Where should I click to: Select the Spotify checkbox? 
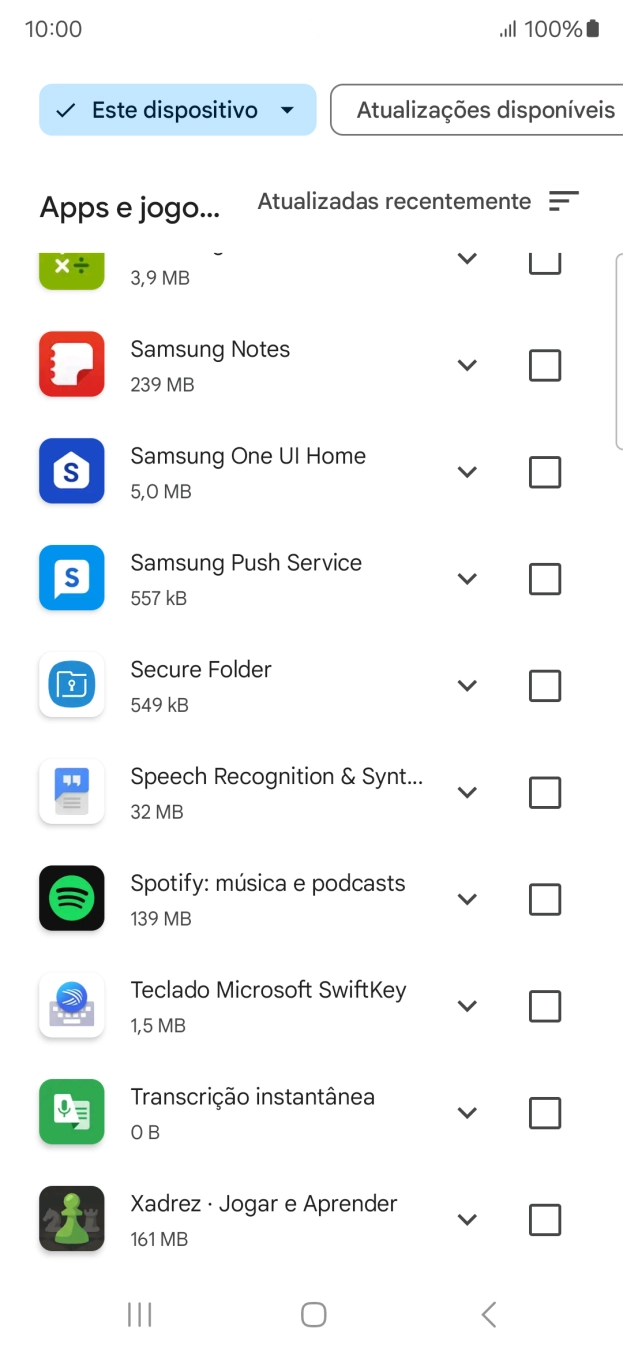tap(544, 900)
